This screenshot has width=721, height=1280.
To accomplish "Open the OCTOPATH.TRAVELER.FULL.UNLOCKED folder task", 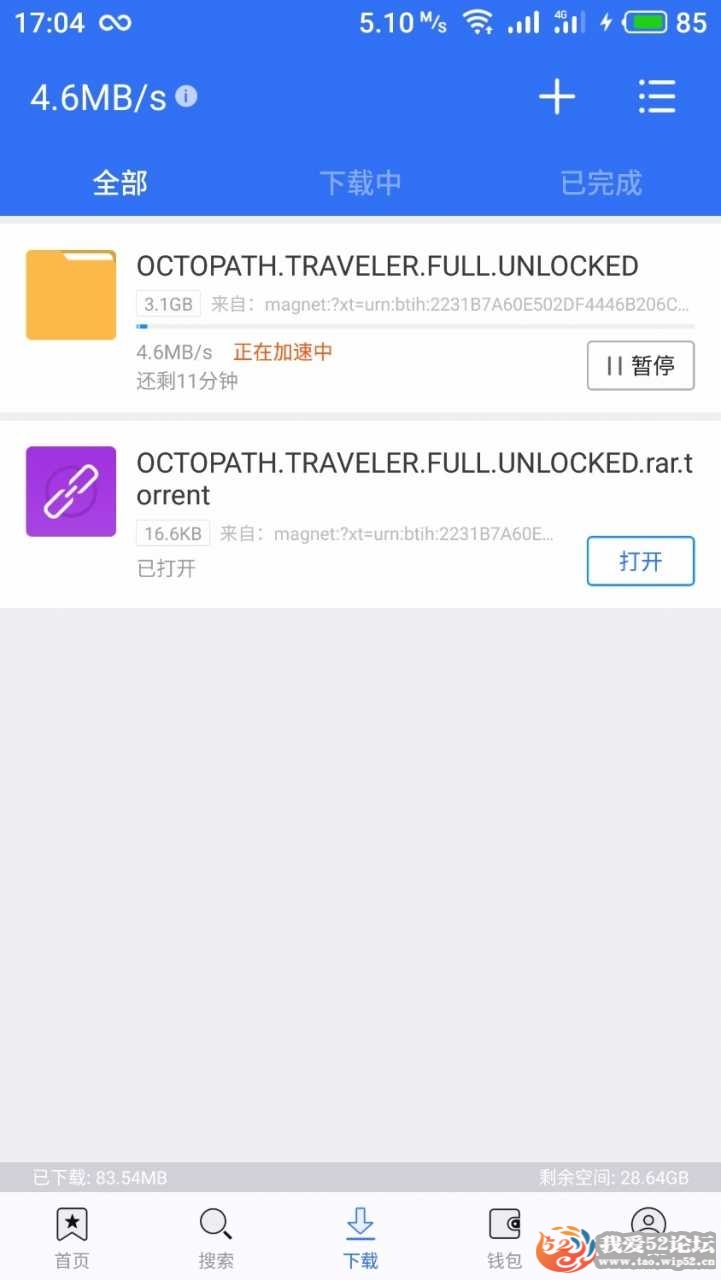I will pos(387,266).
